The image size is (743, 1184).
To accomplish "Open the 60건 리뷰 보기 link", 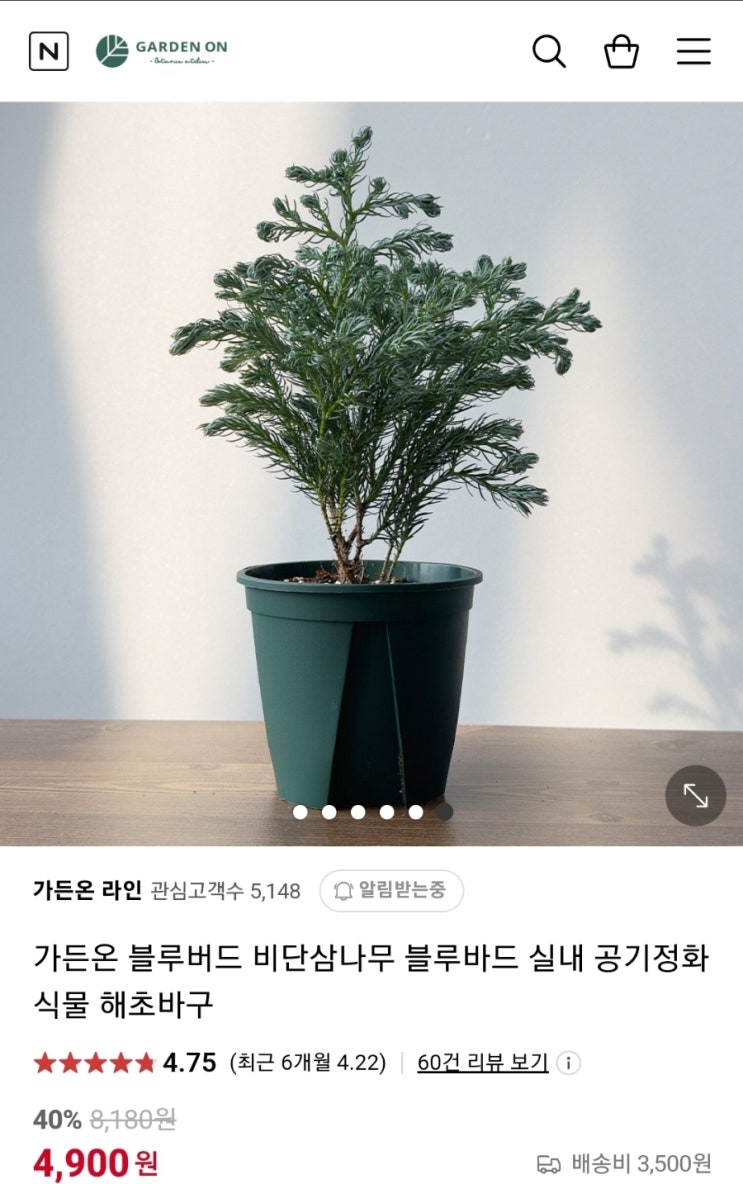I will (x=482, y=1062).
